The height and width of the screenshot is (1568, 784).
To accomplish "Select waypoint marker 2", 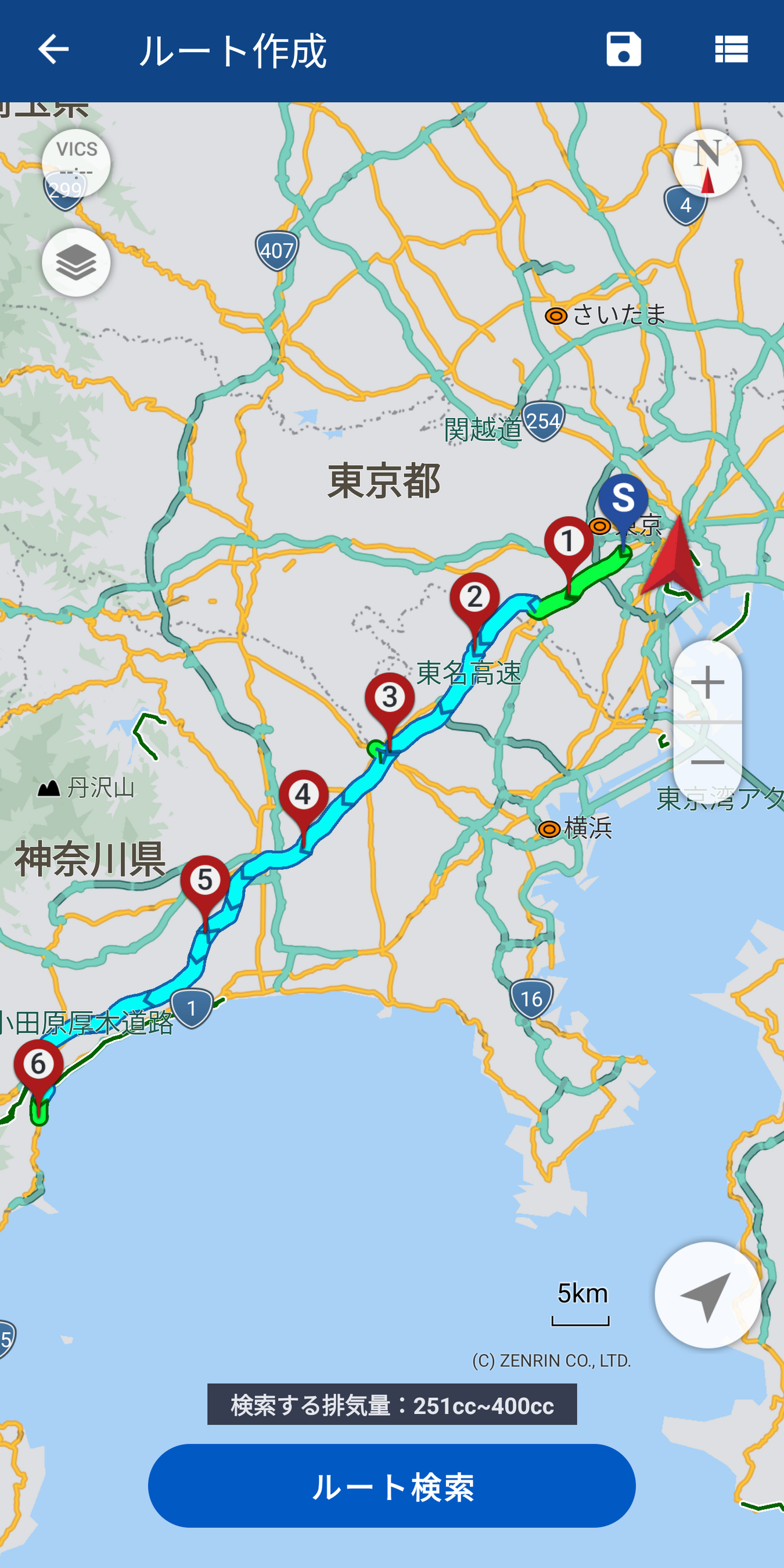I will coord(475,598).
